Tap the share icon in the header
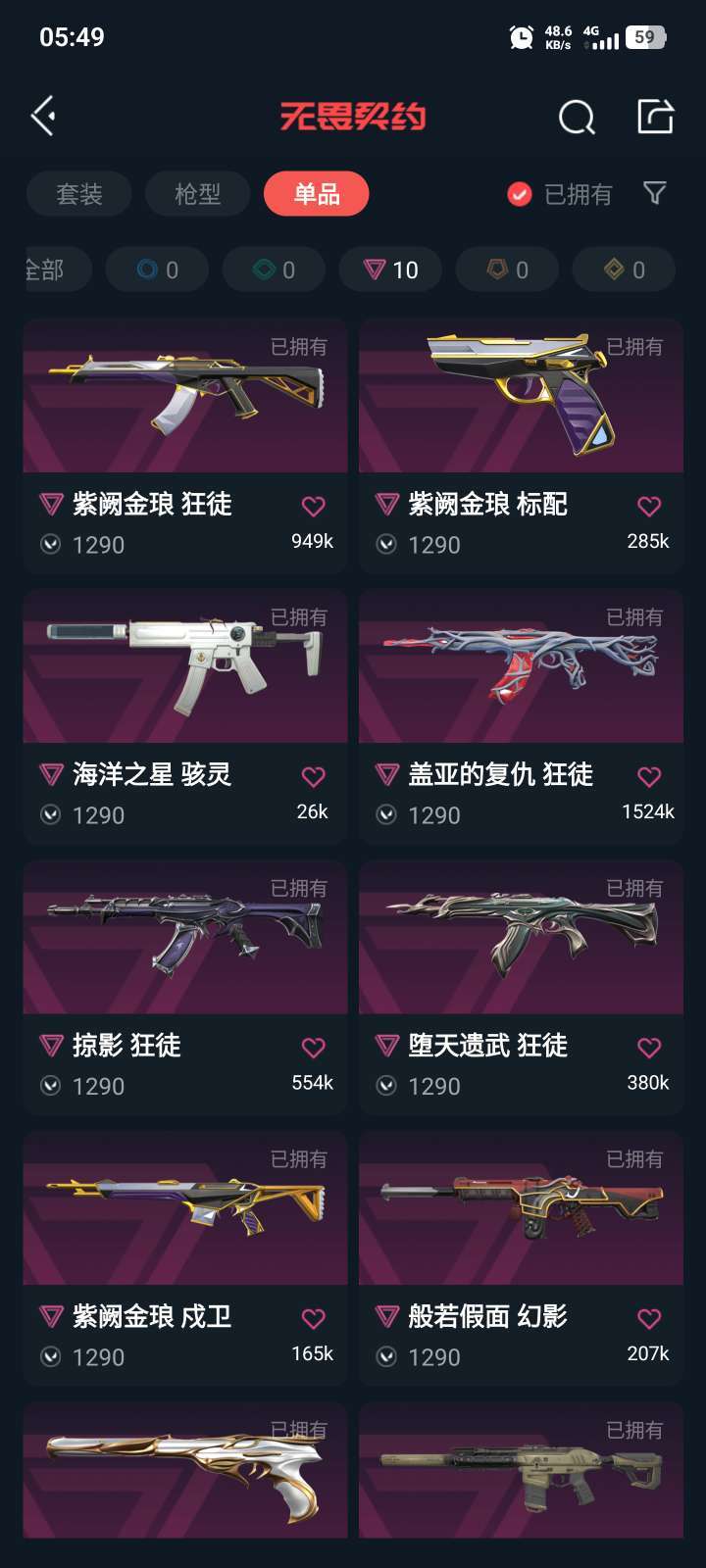Viewport: 706px width, 1568px height. pos(655,117)
